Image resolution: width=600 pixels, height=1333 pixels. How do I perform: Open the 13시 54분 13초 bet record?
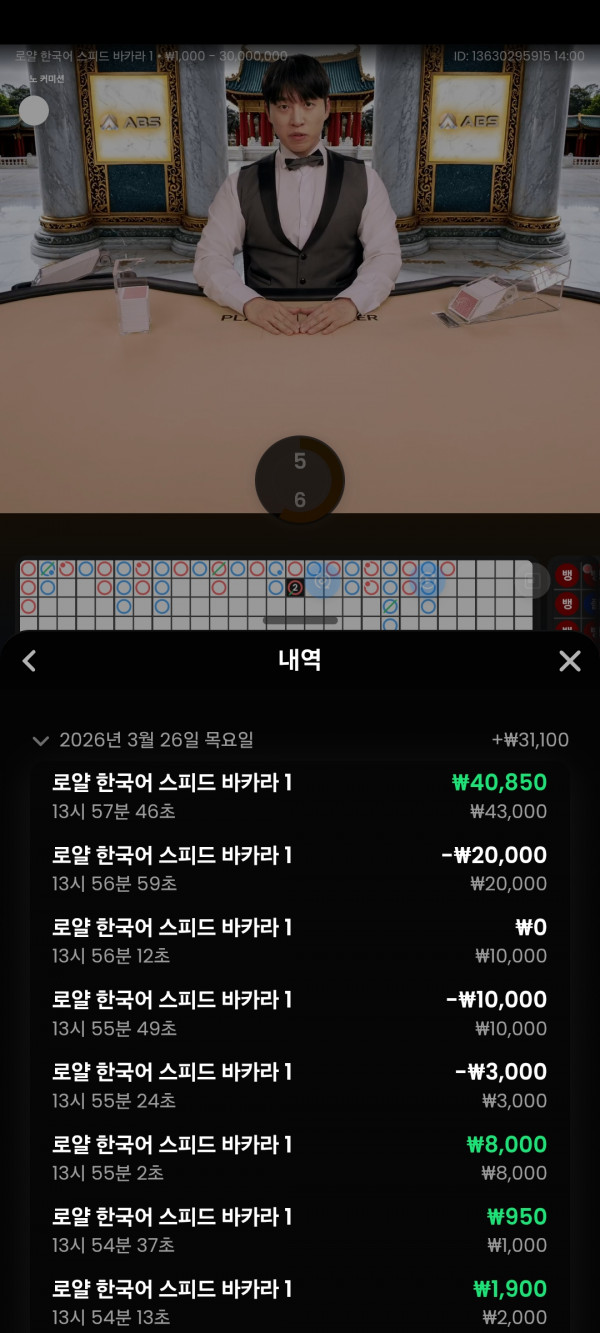[300, 1302]
